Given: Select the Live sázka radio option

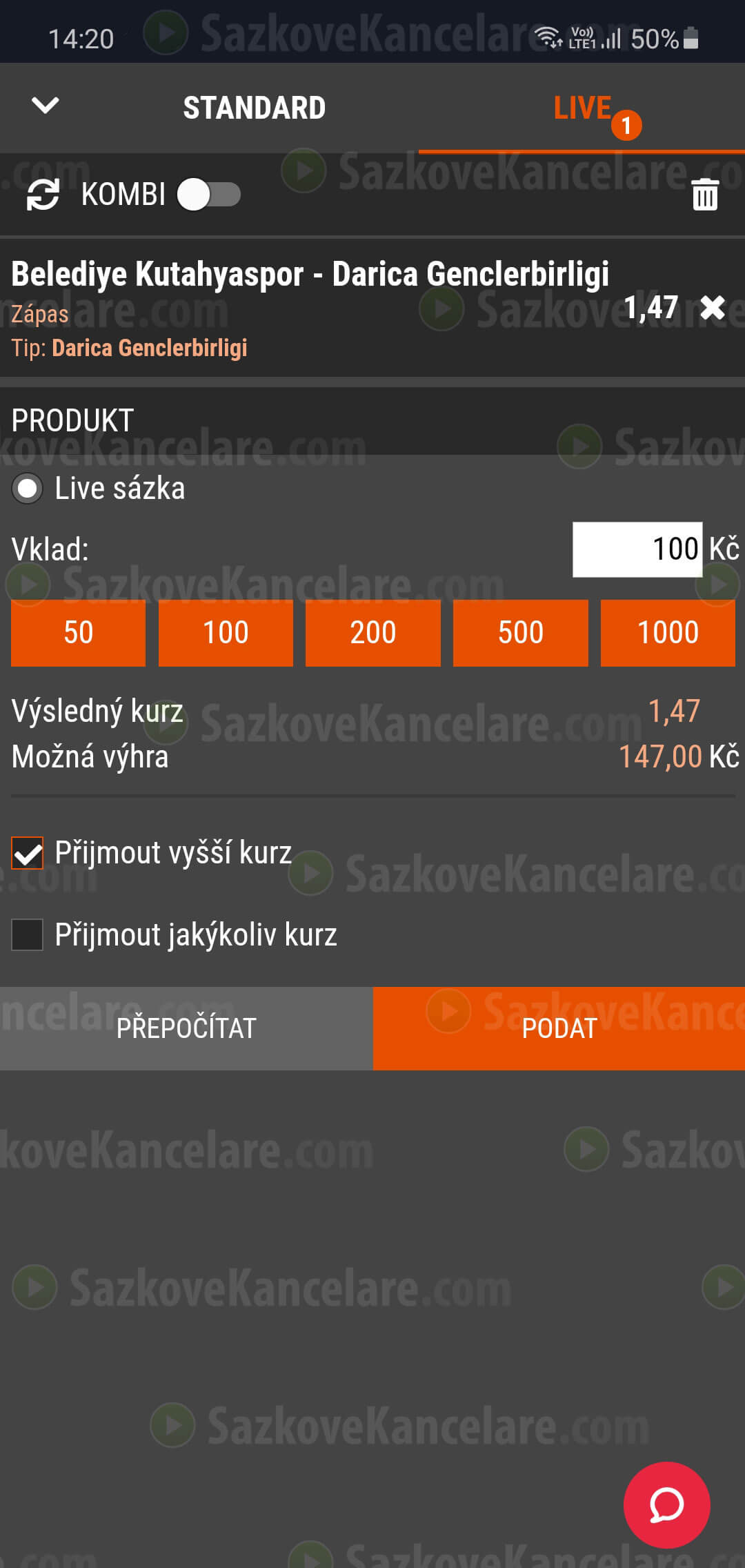Looking at the screenshot, I should point(28,489).
